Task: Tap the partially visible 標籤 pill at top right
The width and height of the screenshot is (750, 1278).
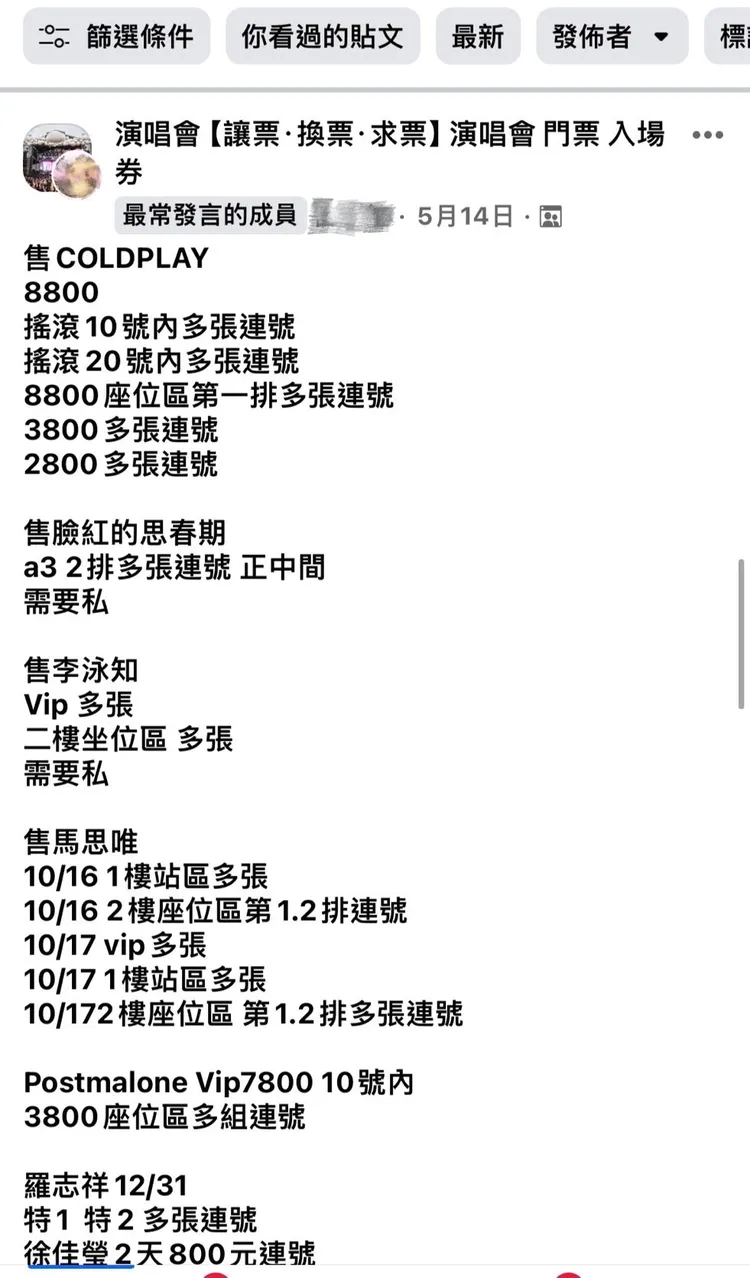Action: [737, 36]
